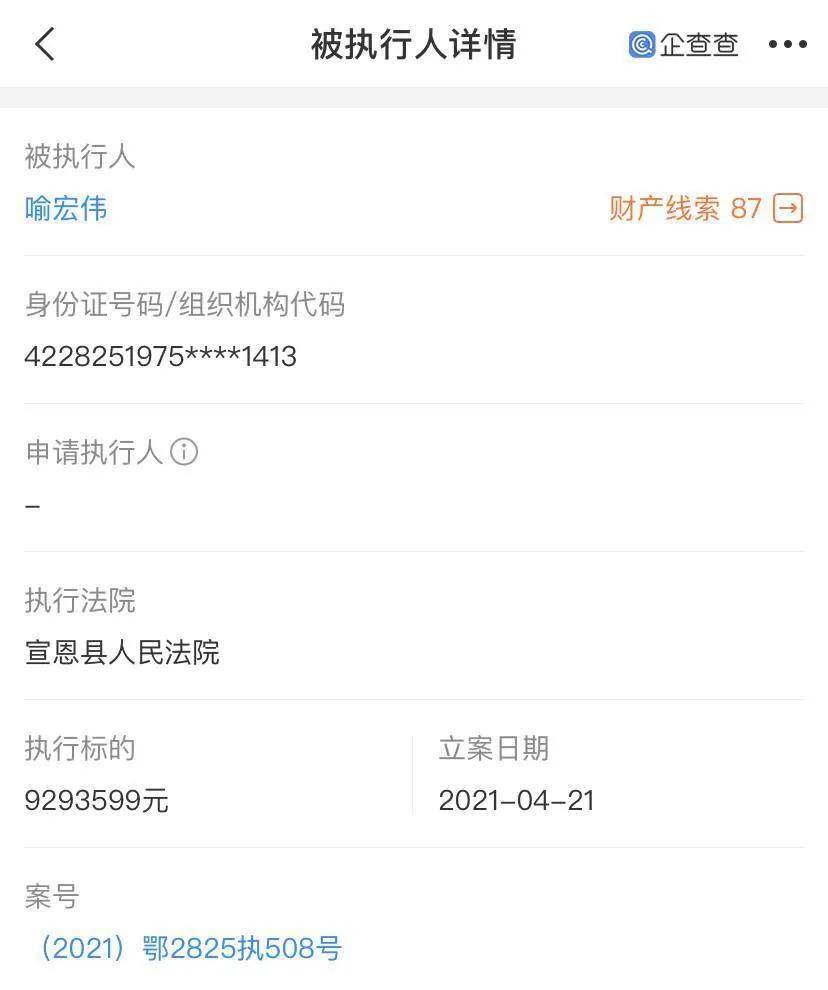The height and width of the screenshot is (990, 828).
Task: Tap the info icon beside 申请执行人
Action: (184, 452)
